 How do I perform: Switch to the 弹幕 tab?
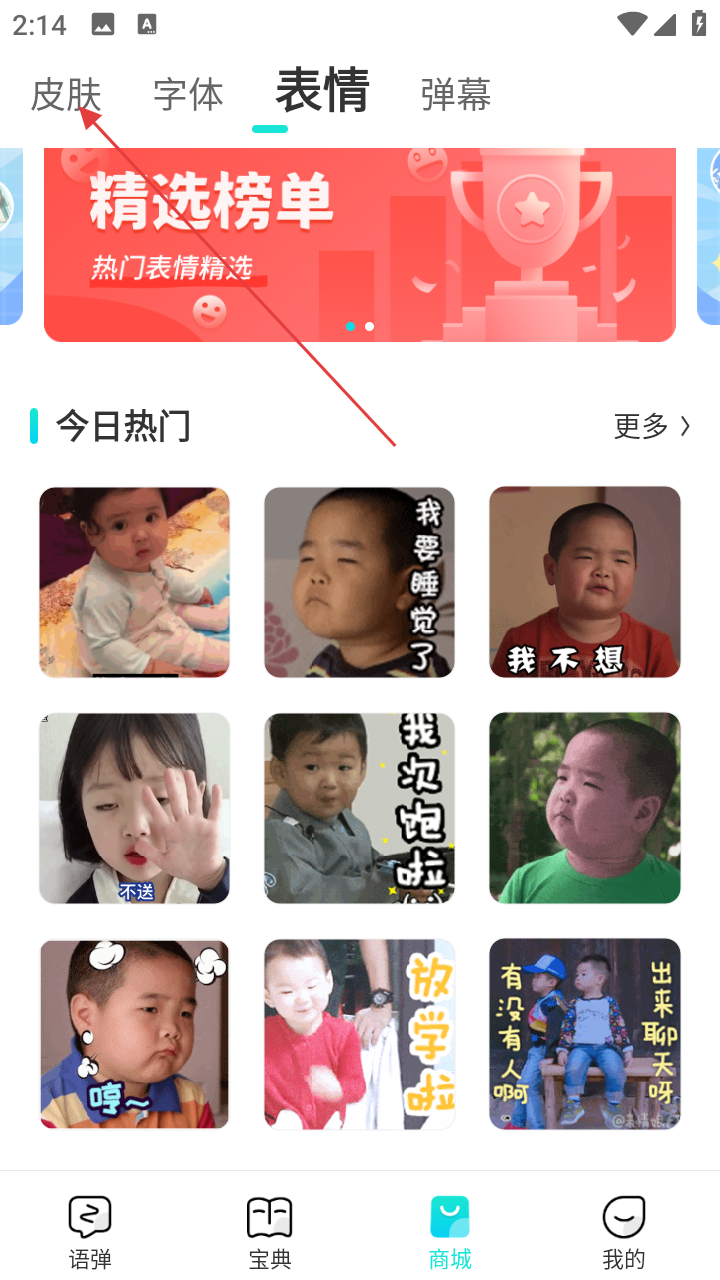point(456,94)
